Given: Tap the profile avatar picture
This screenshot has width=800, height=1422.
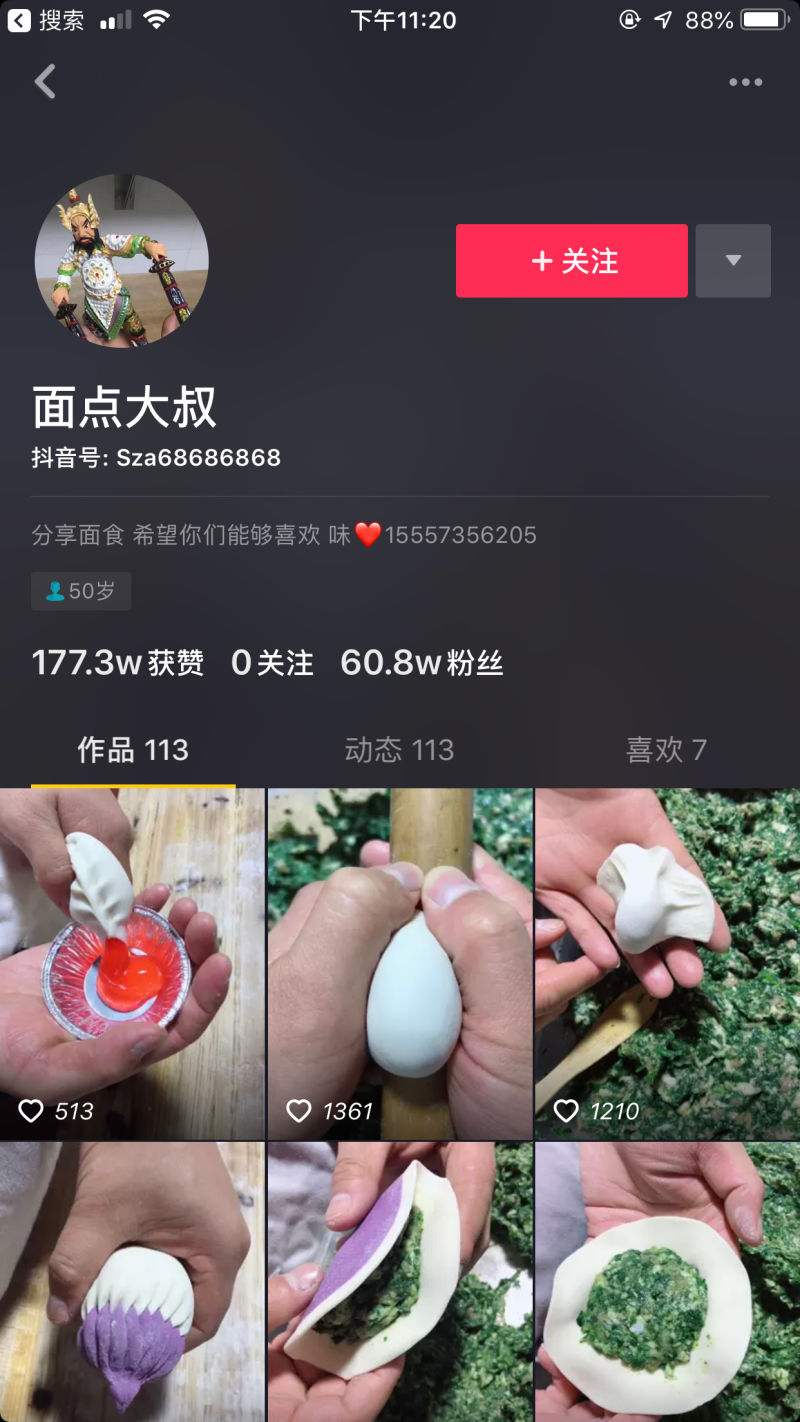Looking at the screenshot, I should [121, 261].
